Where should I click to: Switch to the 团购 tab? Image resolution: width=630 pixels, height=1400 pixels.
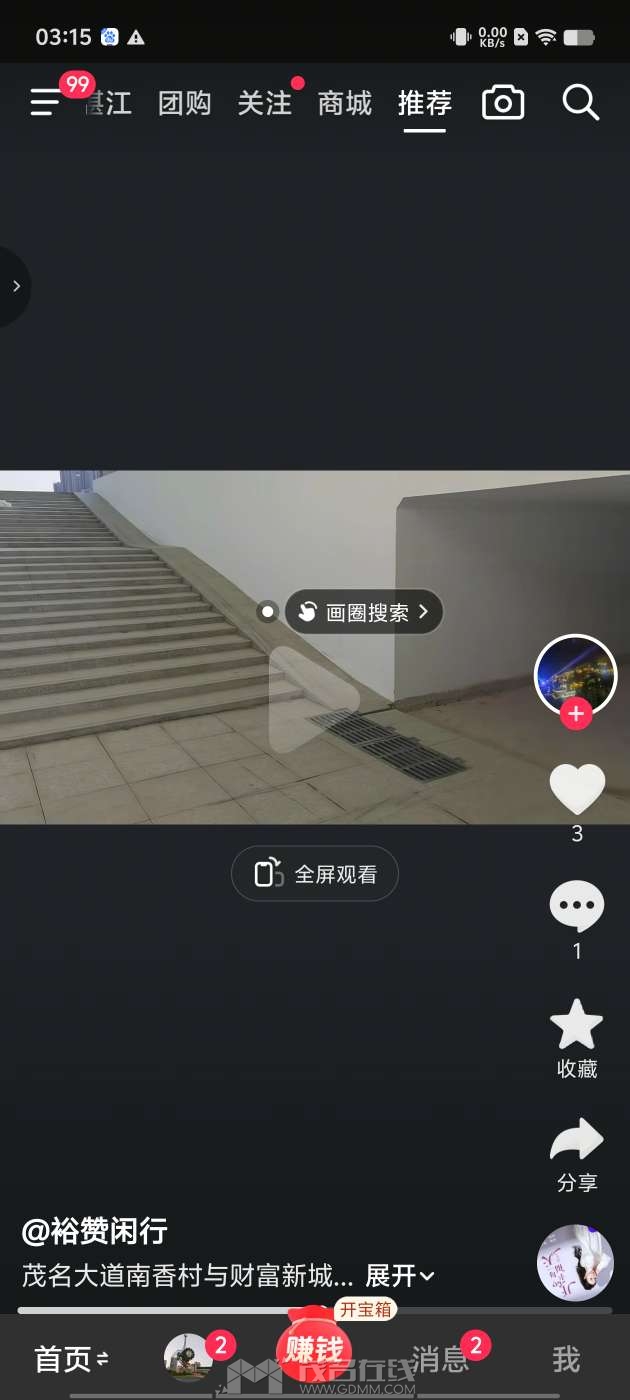point(185,103)
